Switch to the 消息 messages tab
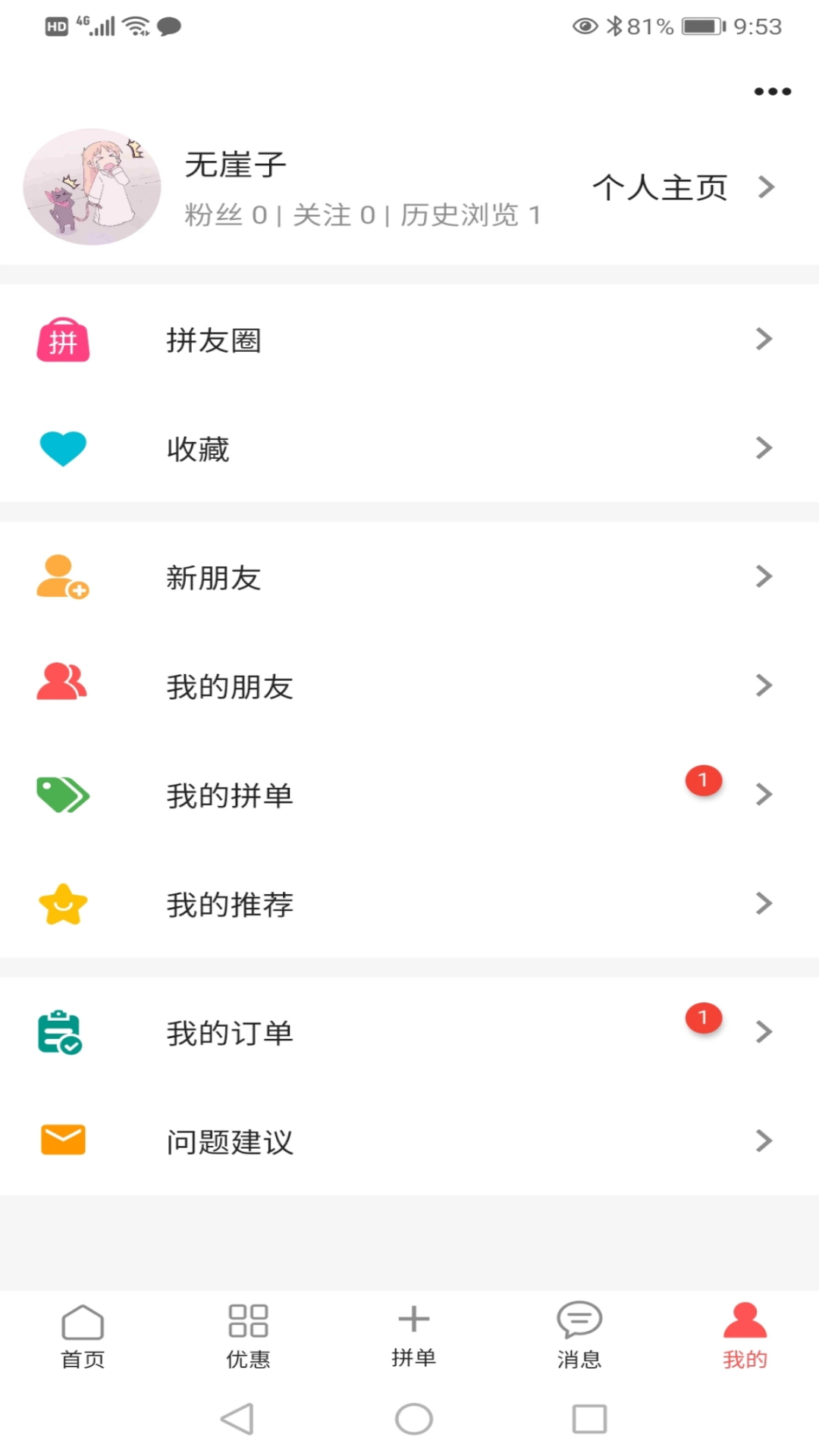Image resolution: width=819 pixels, height=1456 pixels. click(579, 1336)
